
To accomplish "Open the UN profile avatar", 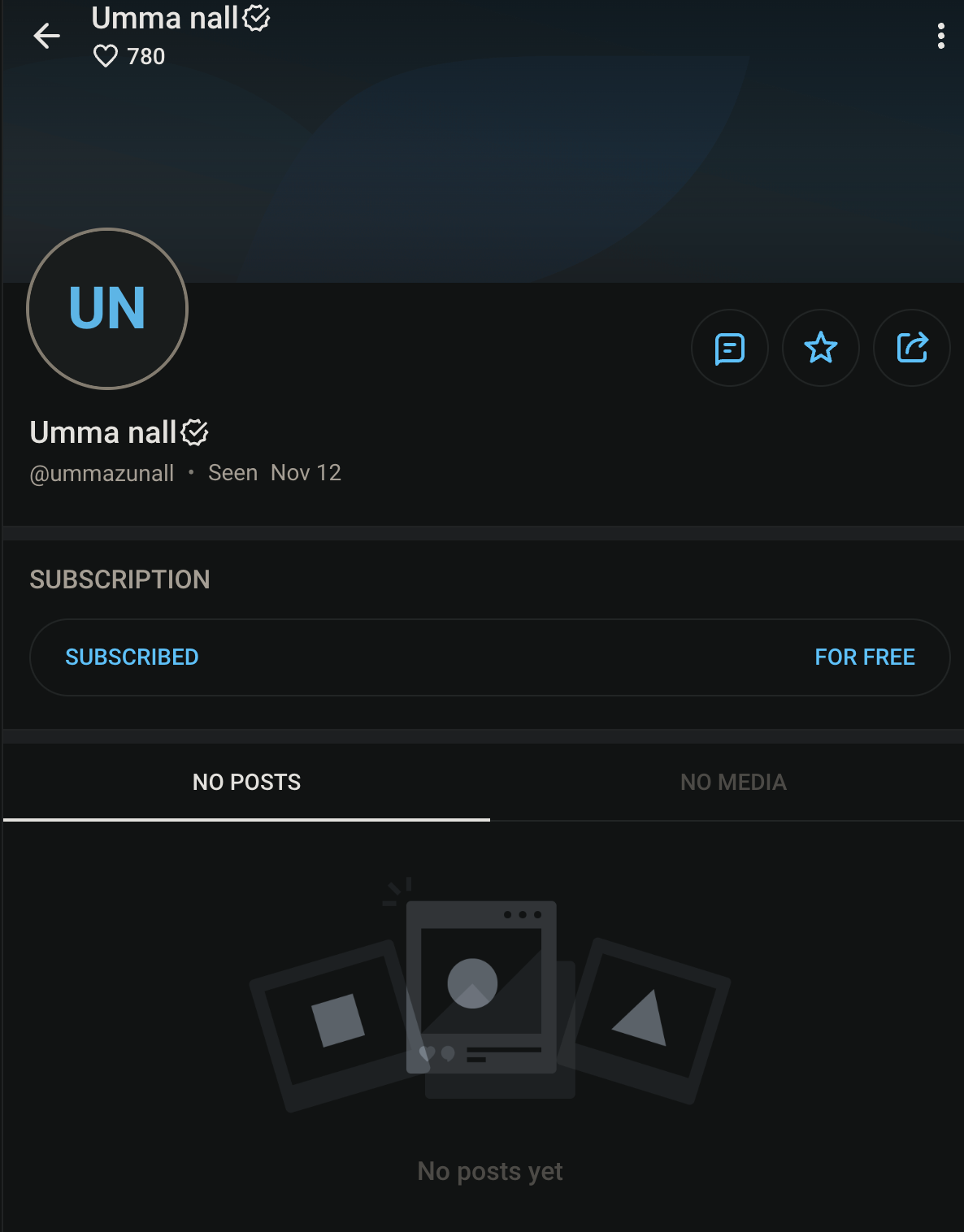I will click(107, 309).
